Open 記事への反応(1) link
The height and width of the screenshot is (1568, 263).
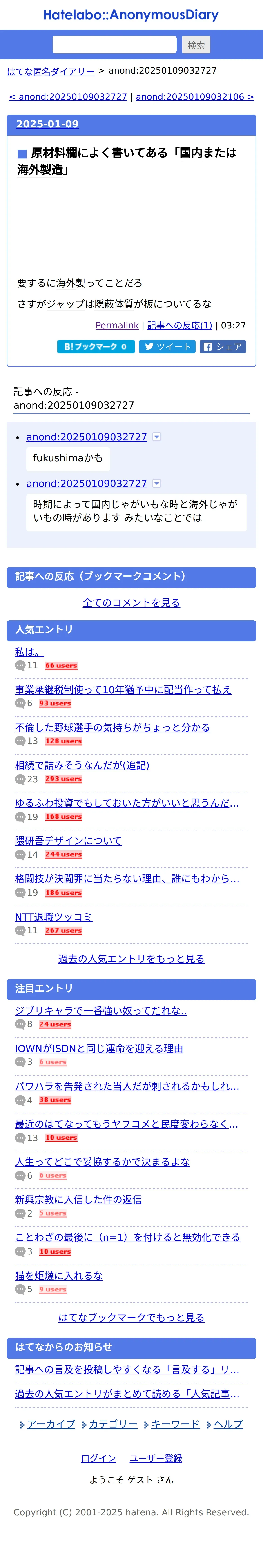point(180,326)
